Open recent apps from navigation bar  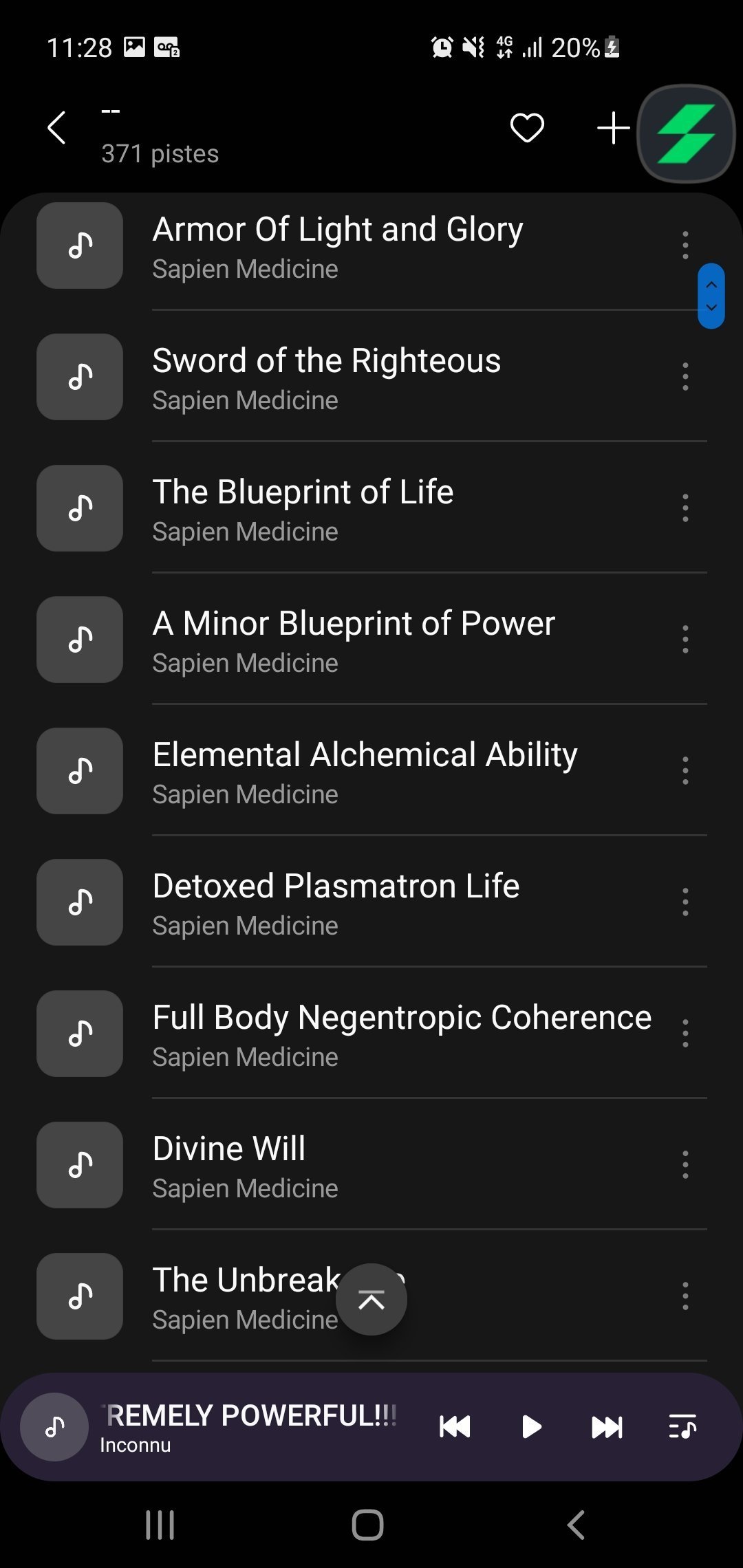[160, 1525]
